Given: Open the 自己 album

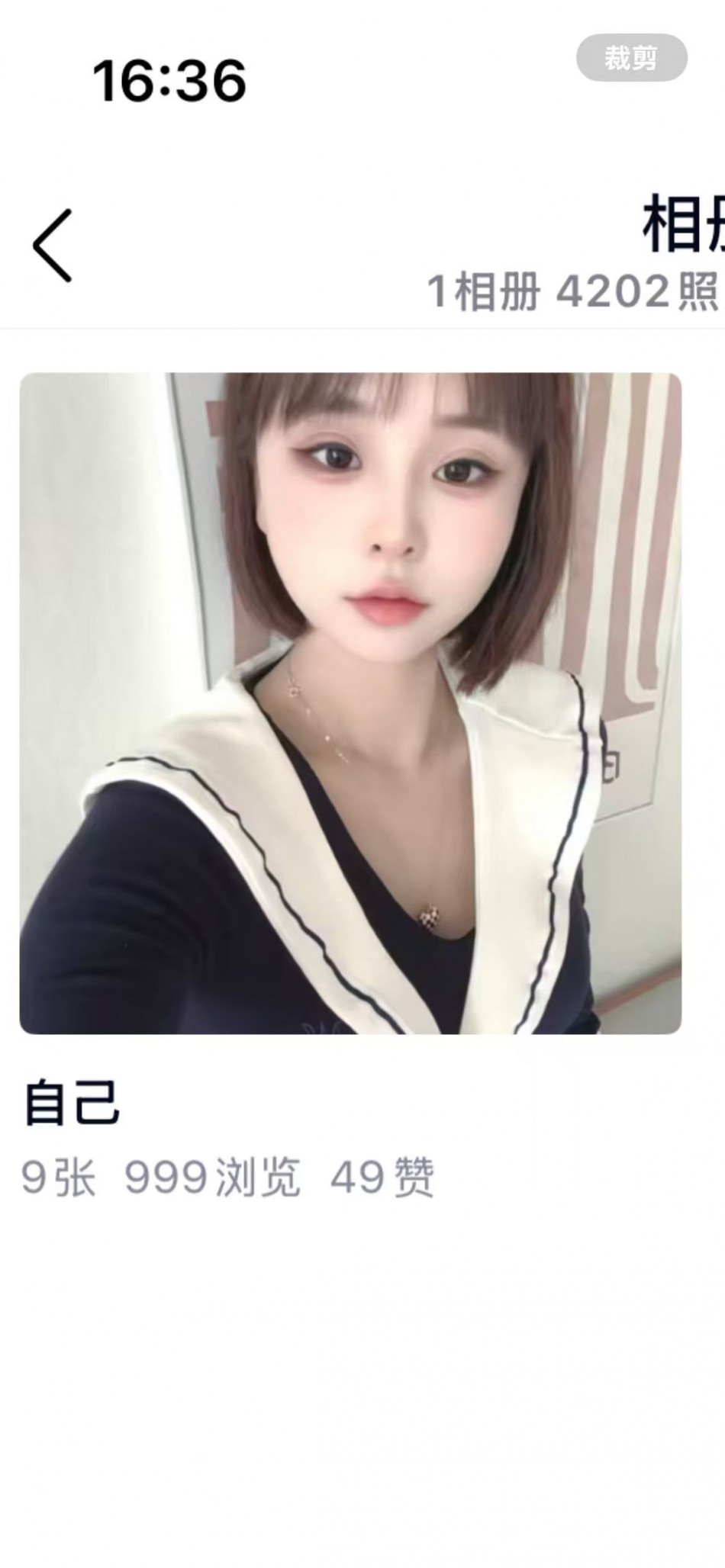Looking at the screenshot, I should [350, 703].
